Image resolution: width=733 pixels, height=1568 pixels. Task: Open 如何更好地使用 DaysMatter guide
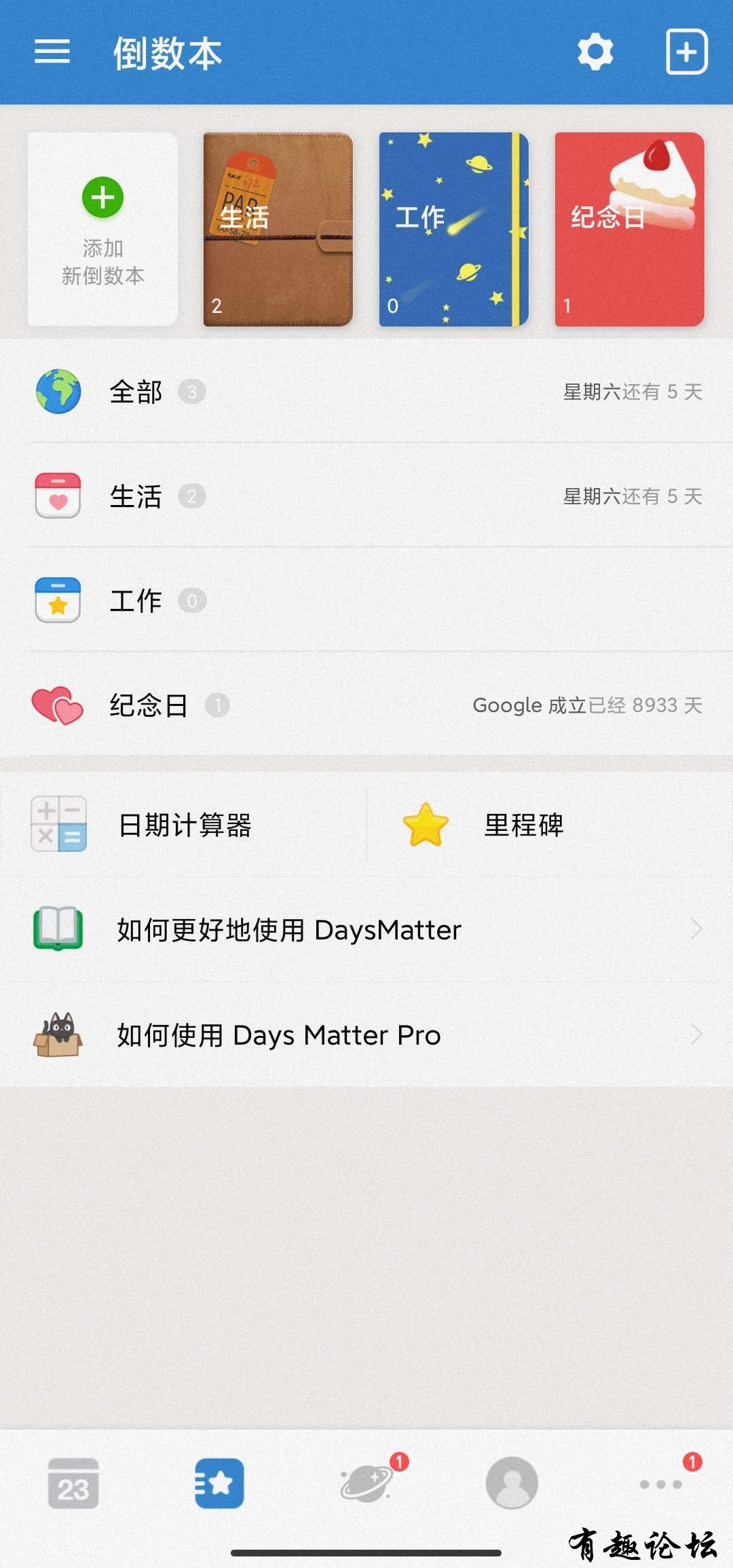tap(366, 929)
